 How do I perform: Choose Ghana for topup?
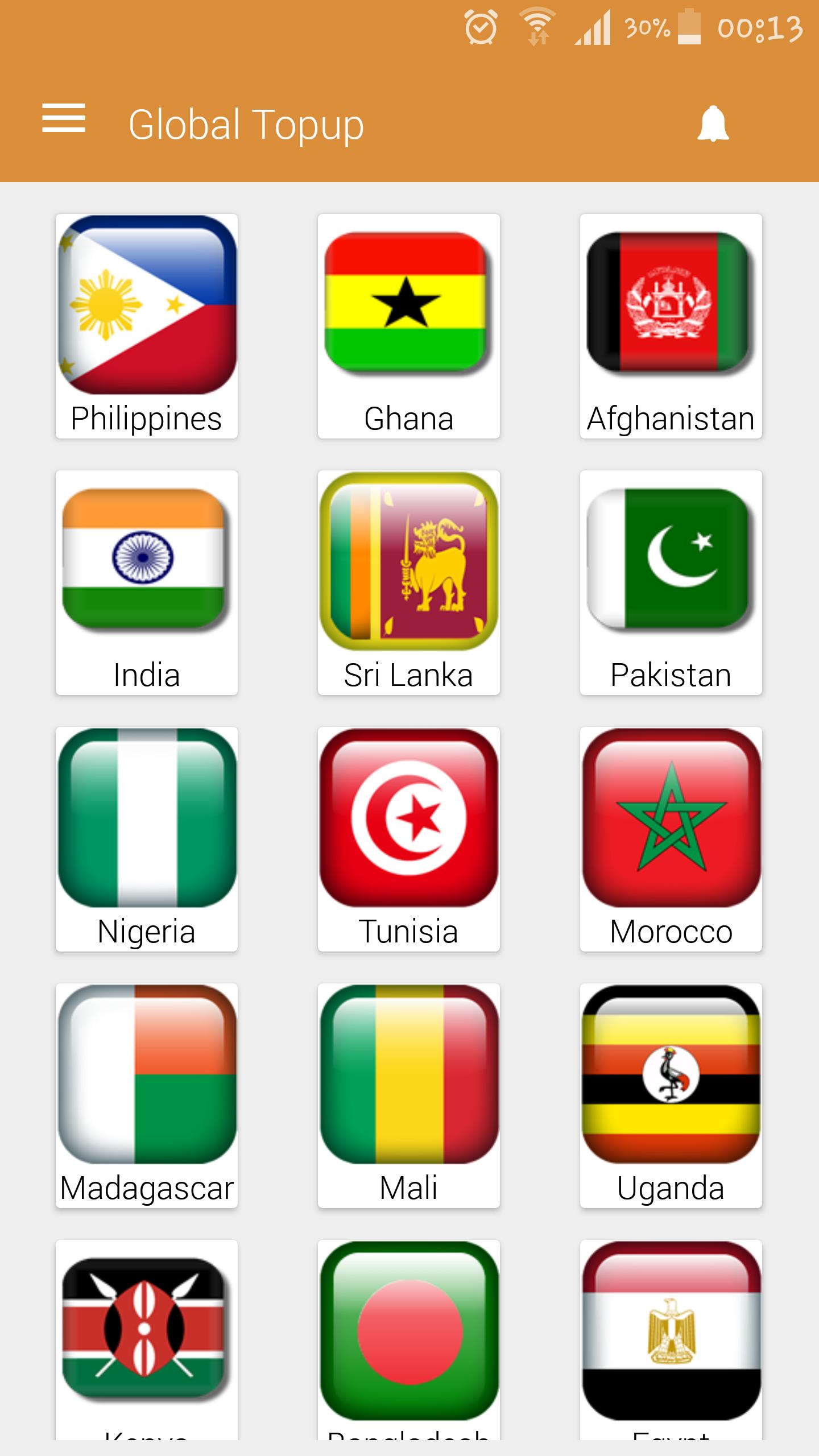coord(408,326)
